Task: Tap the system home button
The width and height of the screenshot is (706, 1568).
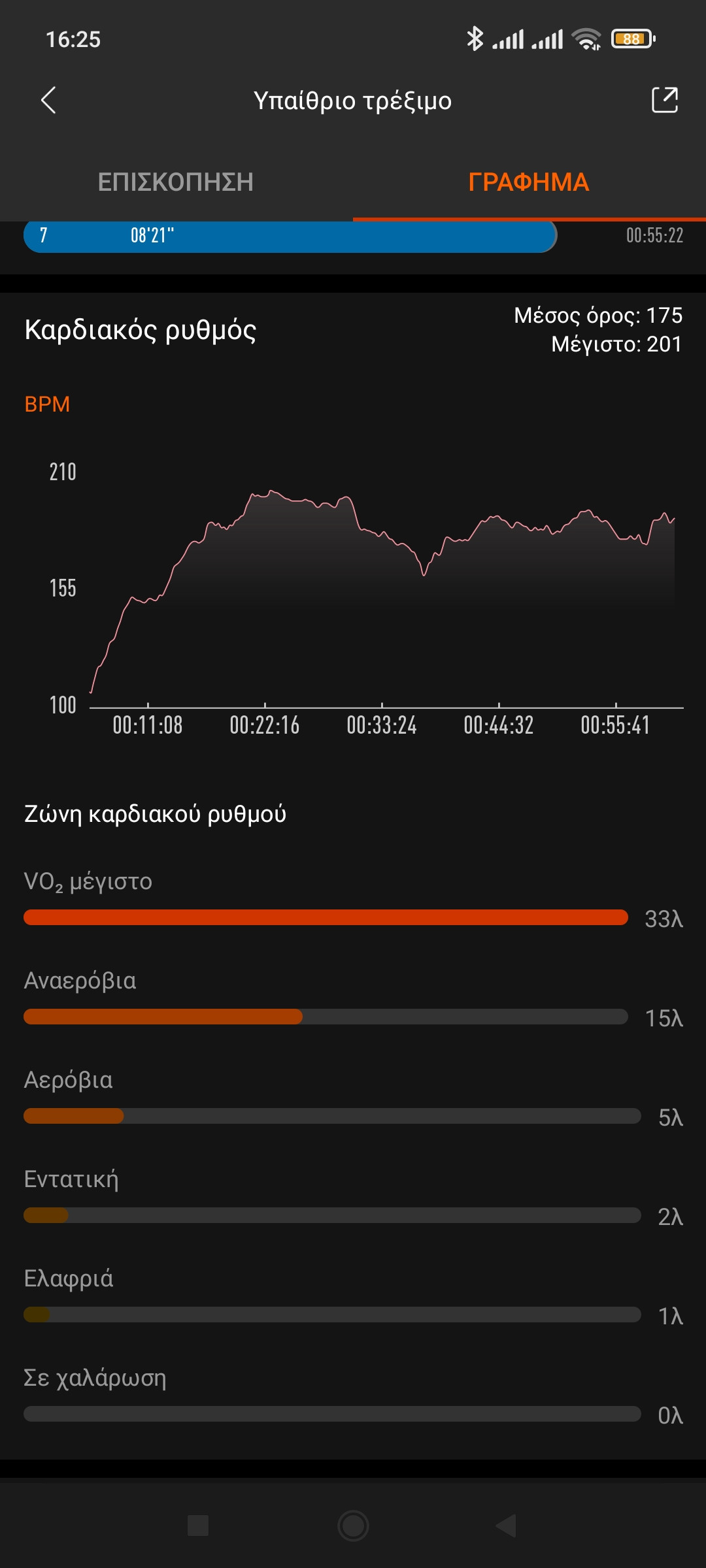Action: [353, 1526]
